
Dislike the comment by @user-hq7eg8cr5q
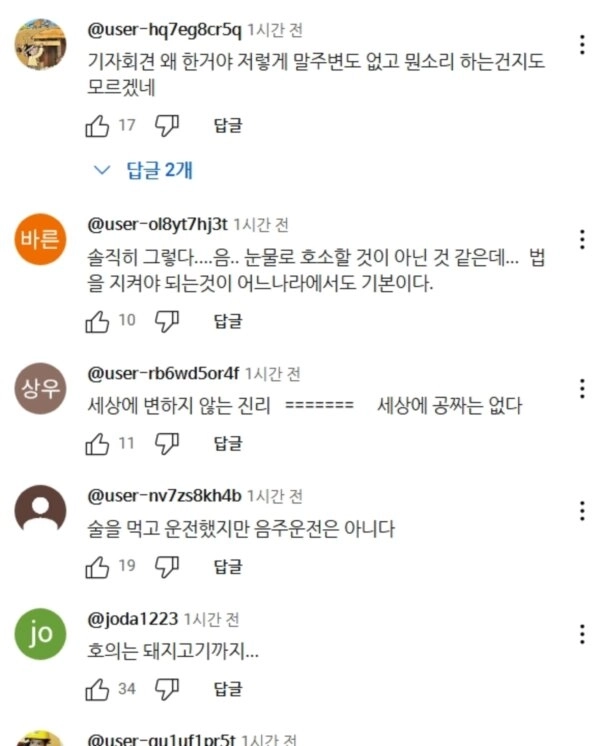[x=168, y=126]
